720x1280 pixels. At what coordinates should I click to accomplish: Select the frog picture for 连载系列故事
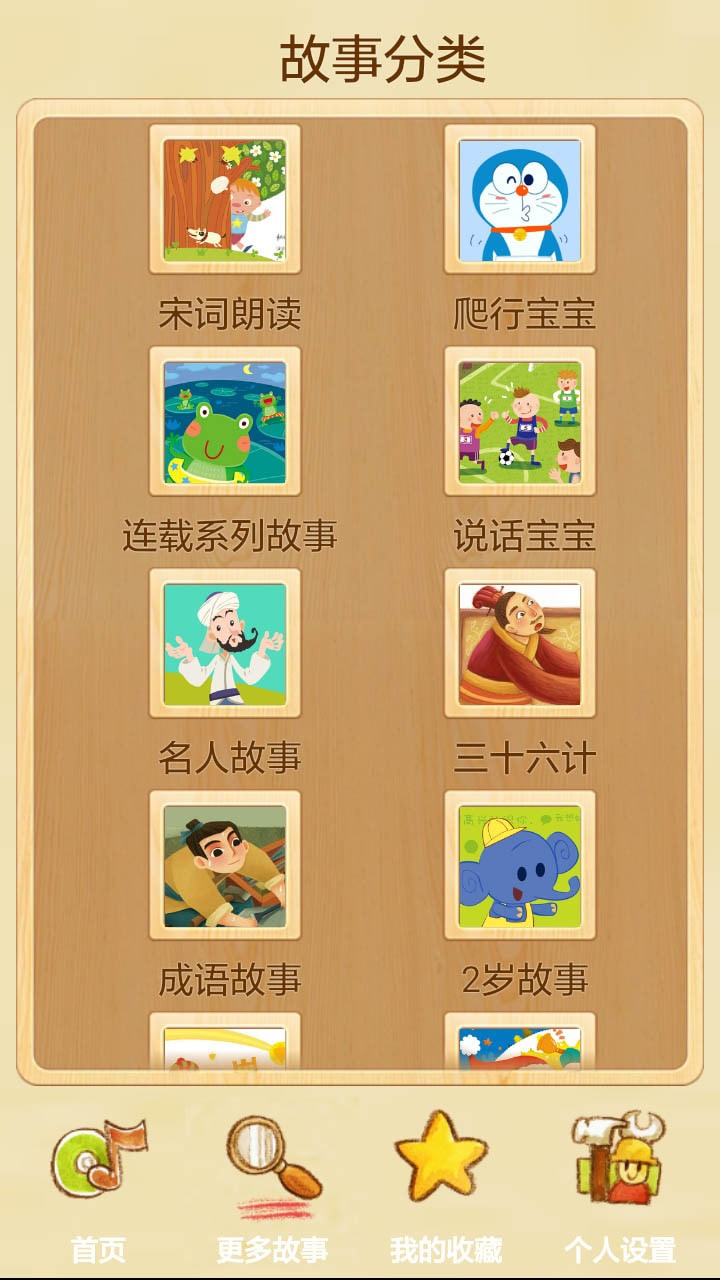pyautogui.click(x=225, y=424)
